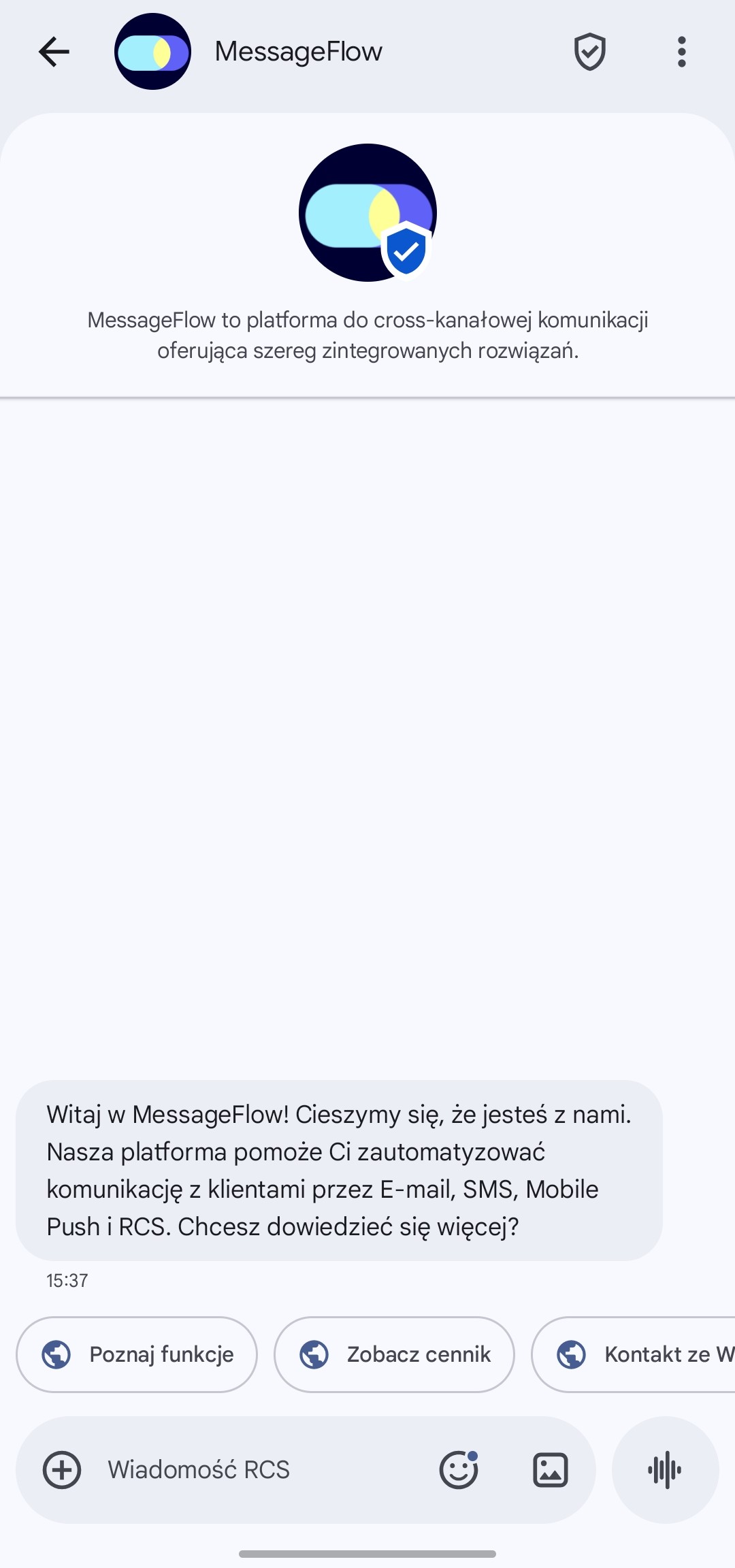Start recording a voice message
Screen dimensions: 735x1568
coord(665,1470)
